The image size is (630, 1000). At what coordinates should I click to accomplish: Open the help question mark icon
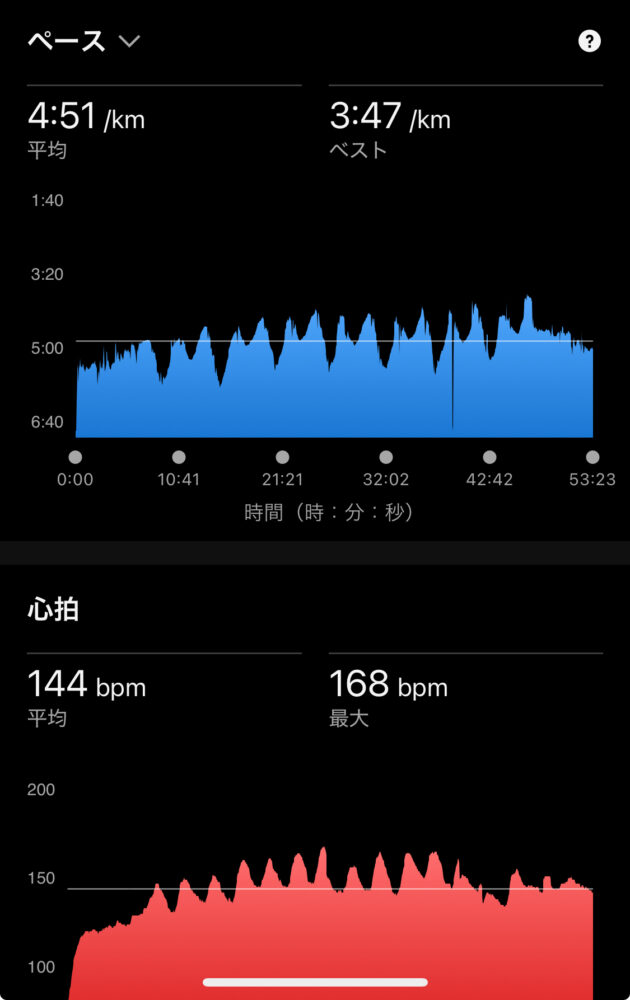589,41
